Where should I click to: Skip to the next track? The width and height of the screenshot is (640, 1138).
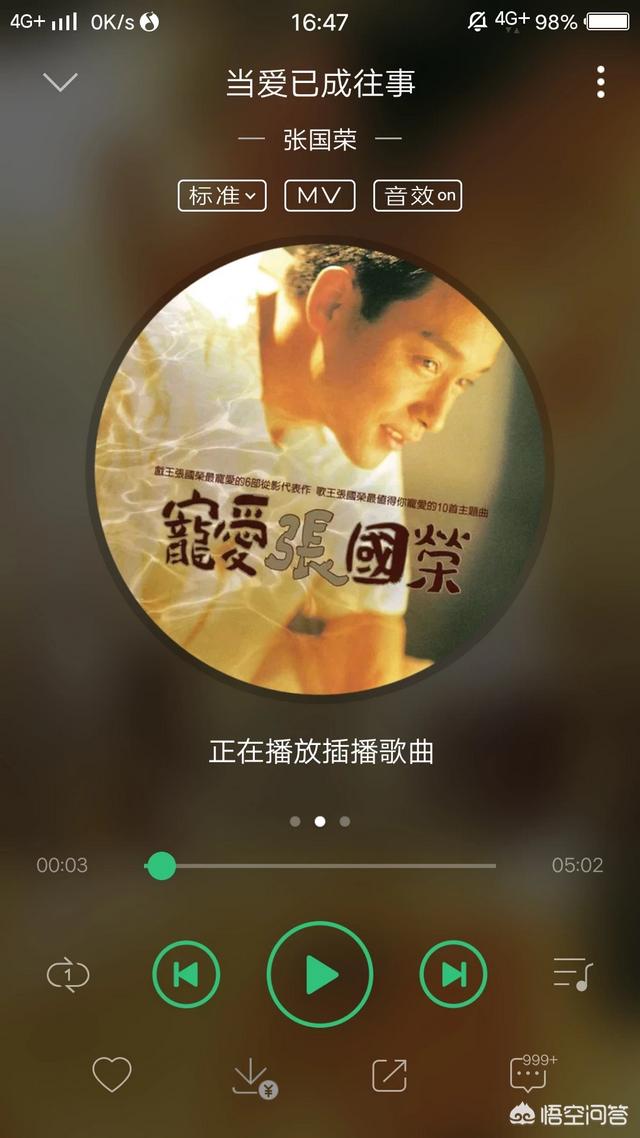click(x=454, y=974)
